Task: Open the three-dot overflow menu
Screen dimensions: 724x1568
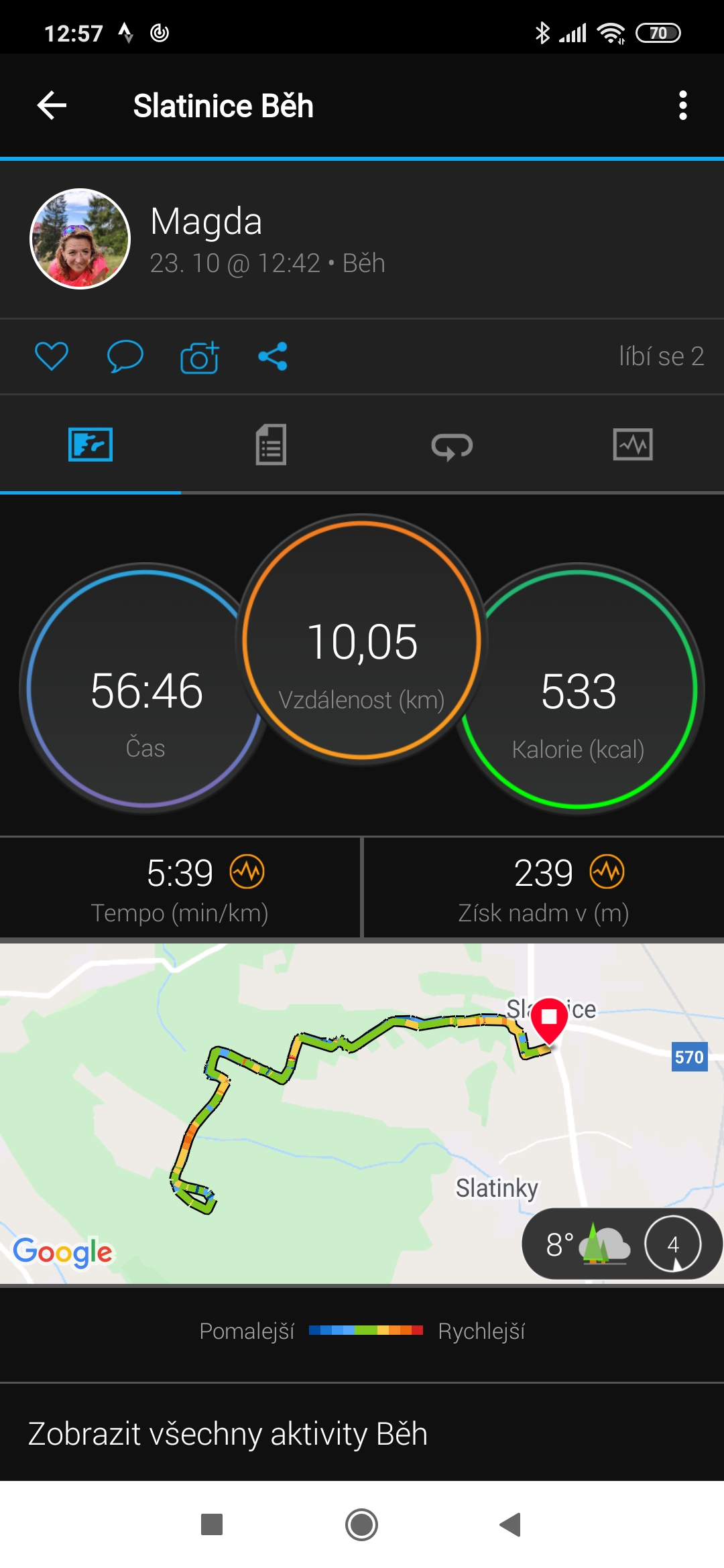Action: point(682,105)
